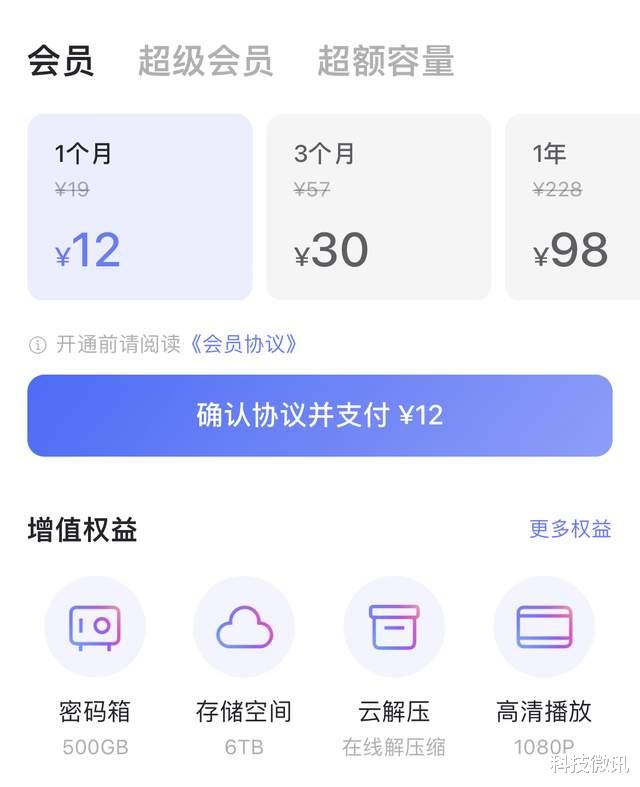Tap 确认协议并支付 ¥12 button

[319, 416]
